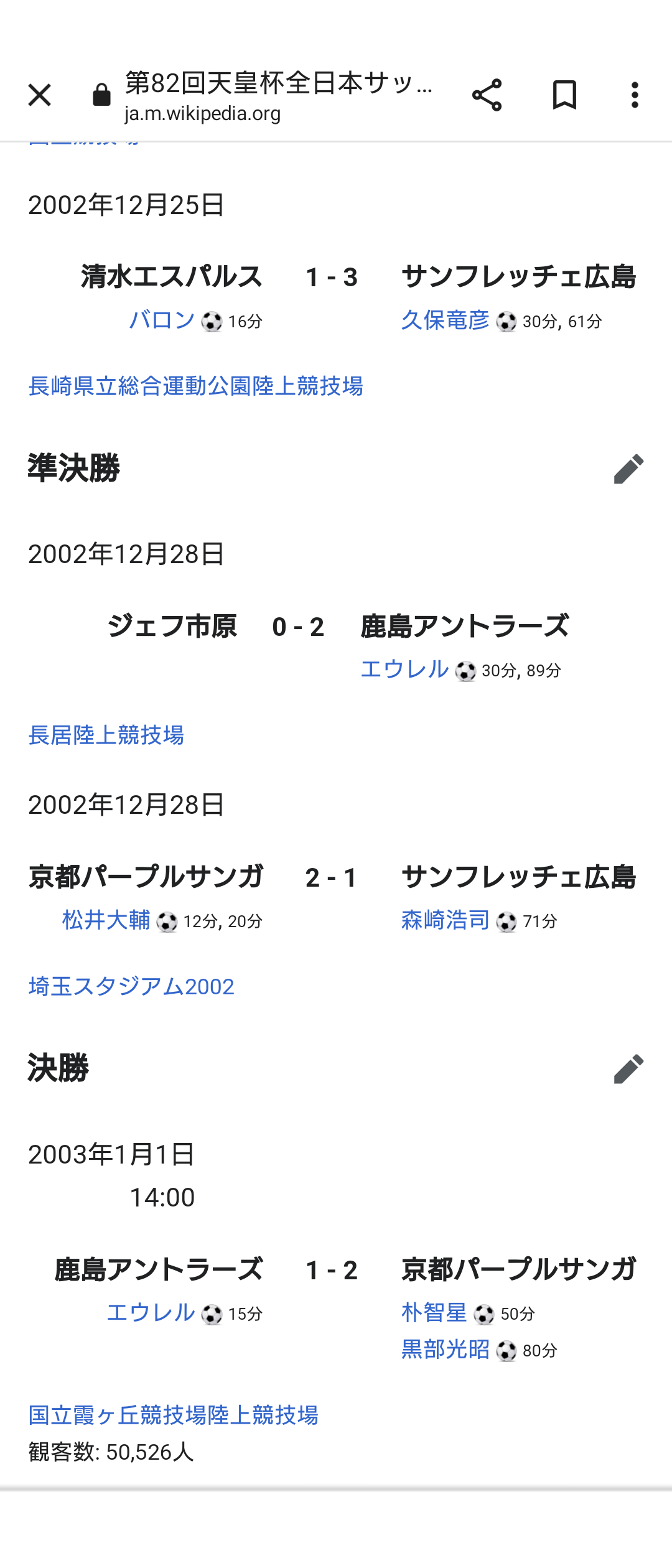
Task: Open 久保竜彦 player link
Action: [445, 320]
